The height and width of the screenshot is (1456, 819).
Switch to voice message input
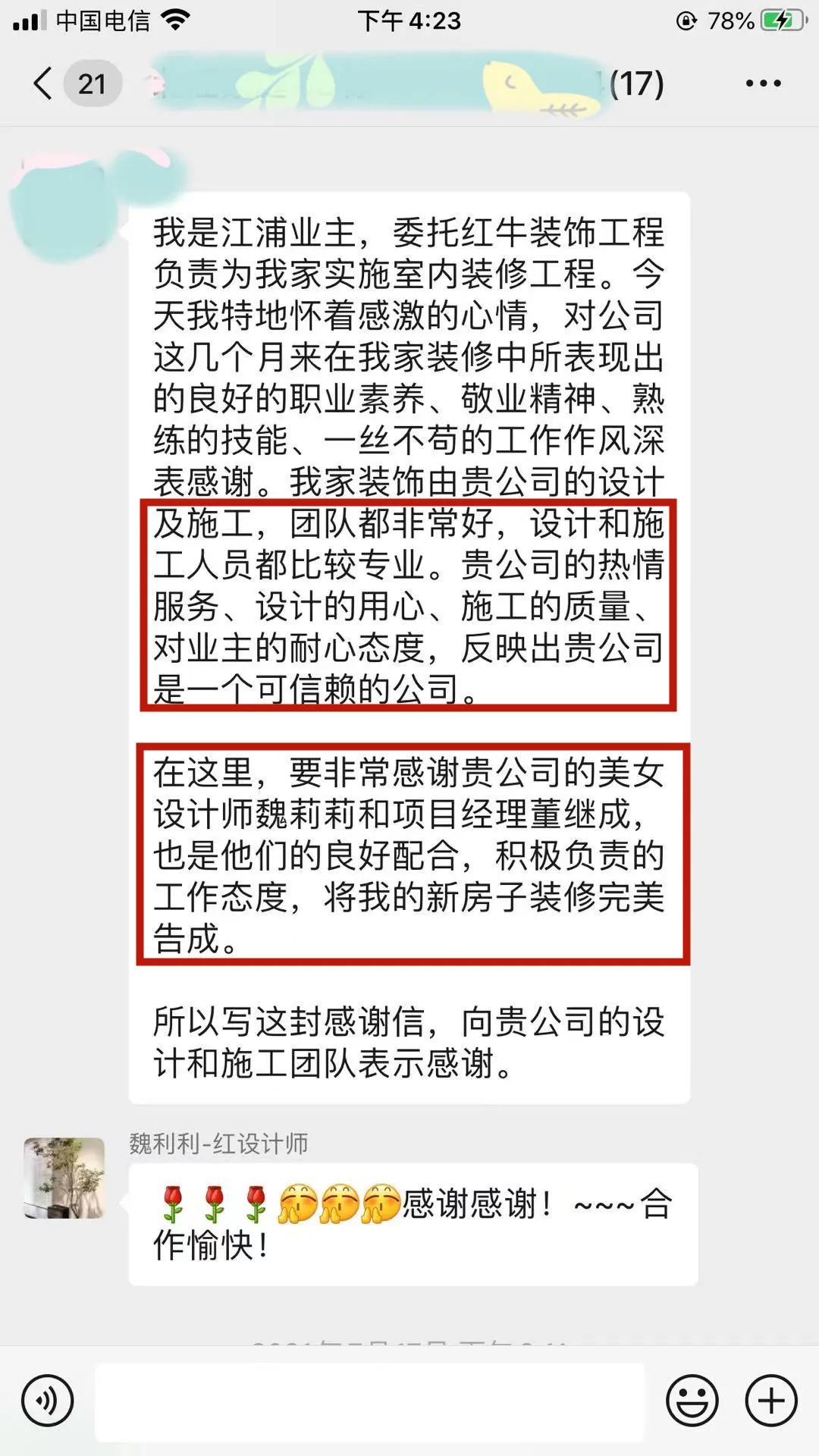[x=48, y=1401]
